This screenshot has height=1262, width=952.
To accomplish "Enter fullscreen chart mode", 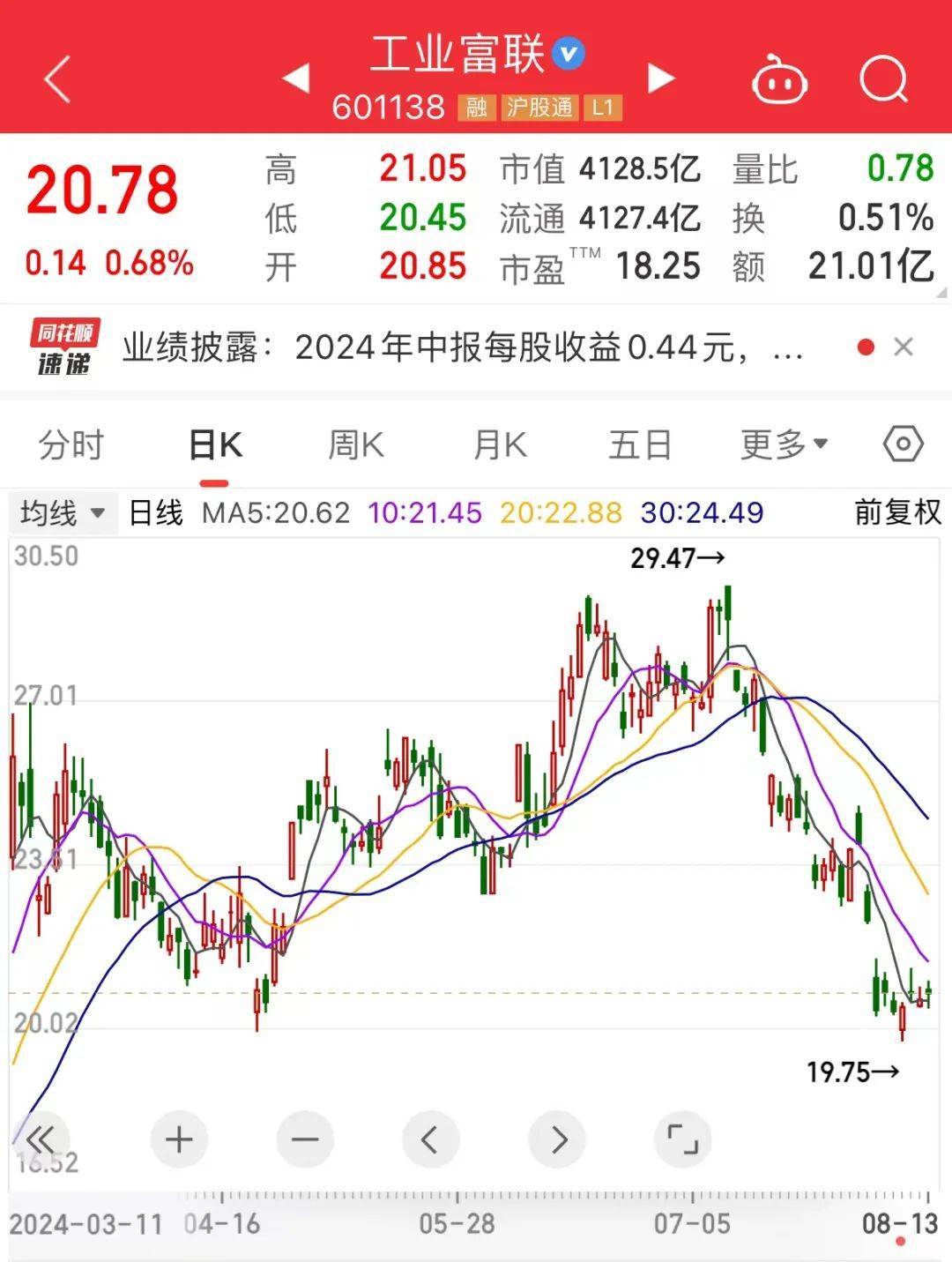I will [683, 1139].
